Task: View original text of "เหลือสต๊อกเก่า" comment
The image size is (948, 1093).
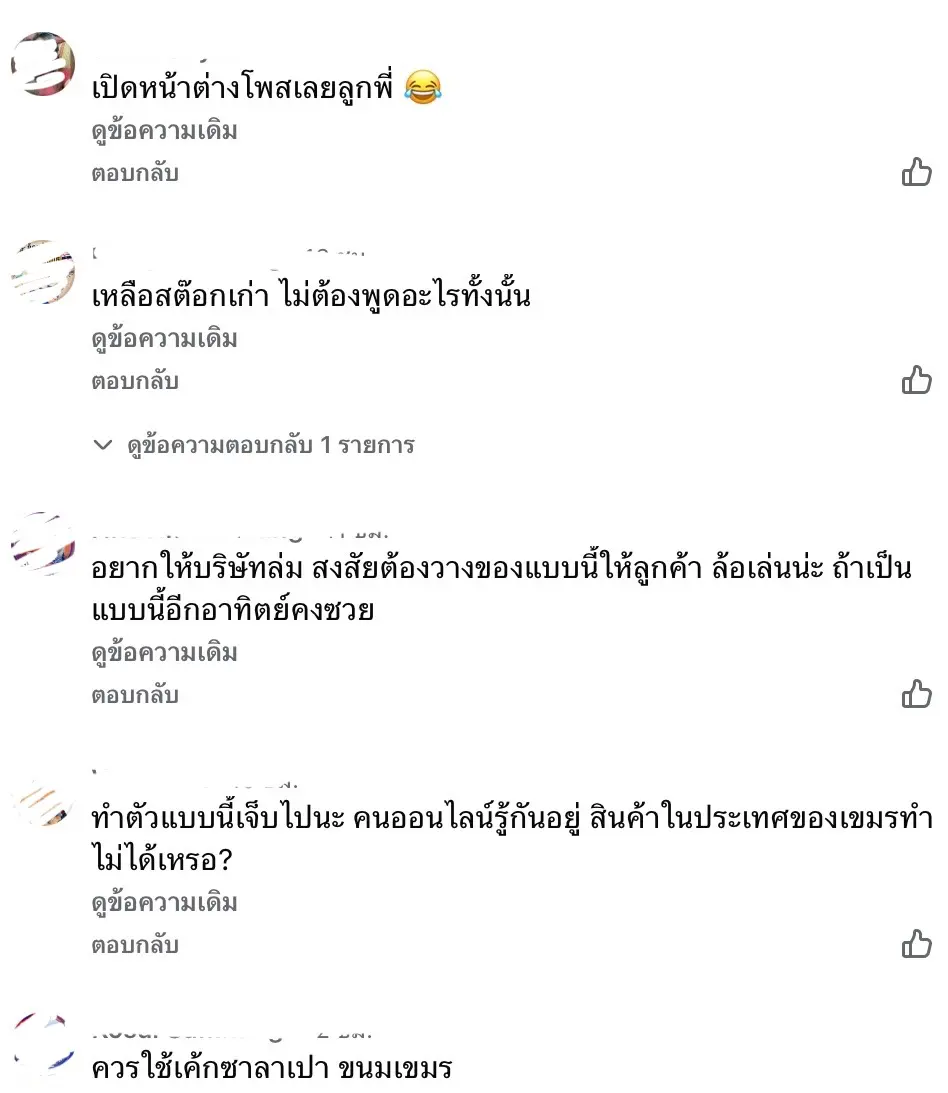Action: tap(164, 339)
